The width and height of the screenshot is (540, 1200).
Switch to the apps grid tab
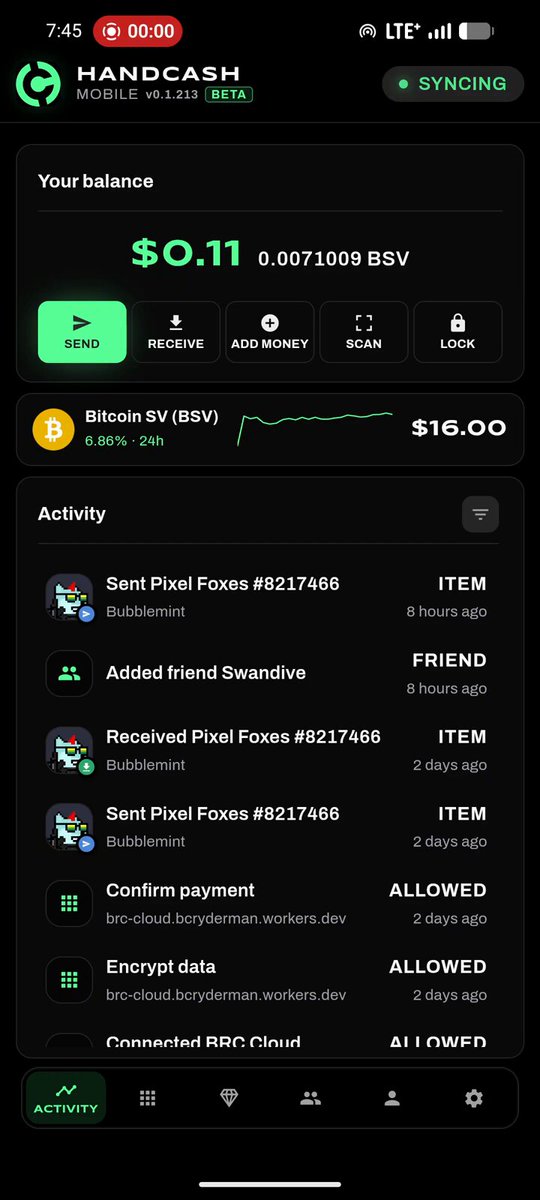click(148, 1098)
